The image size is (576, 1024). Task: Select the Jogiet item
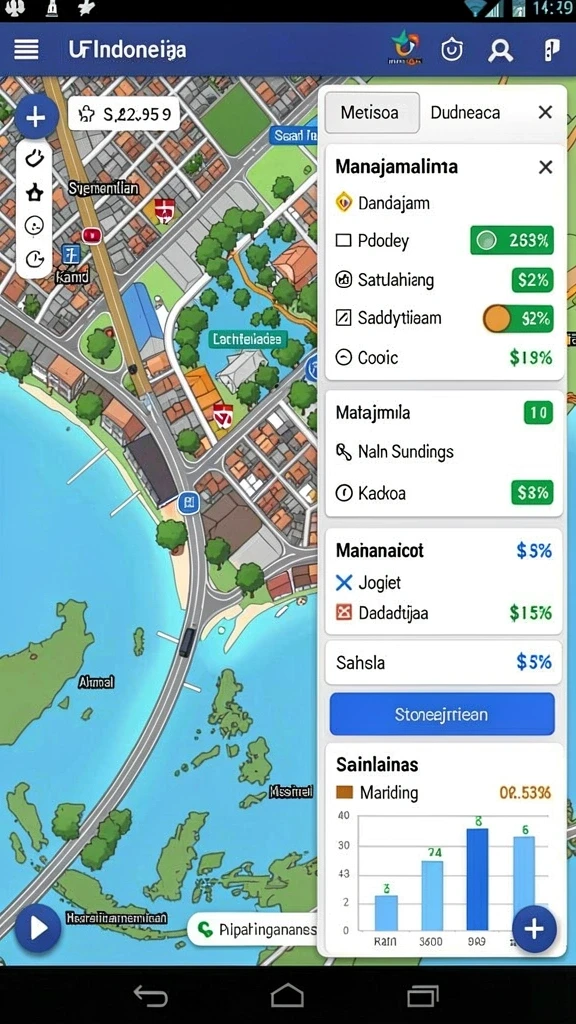pyautogui.click(x=368, y=583)
